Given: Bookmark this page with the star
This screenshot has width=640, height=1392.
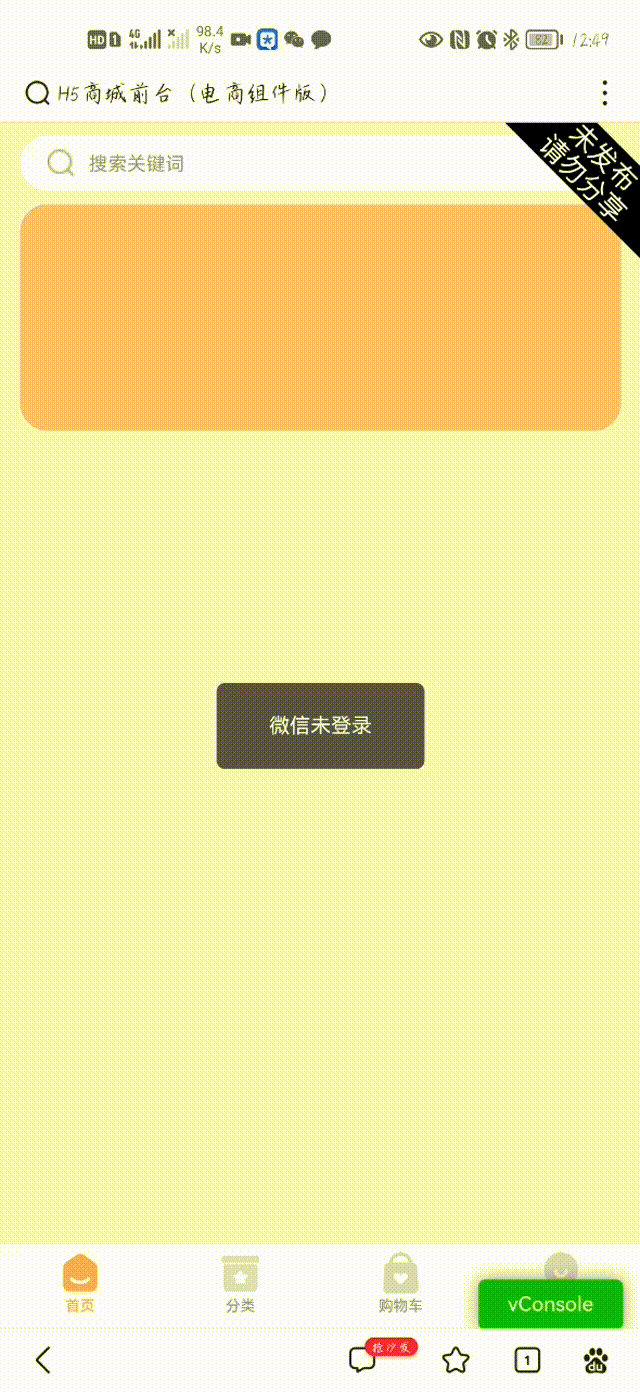Looking at the screenshot, I should click(x=456, y=1359).
